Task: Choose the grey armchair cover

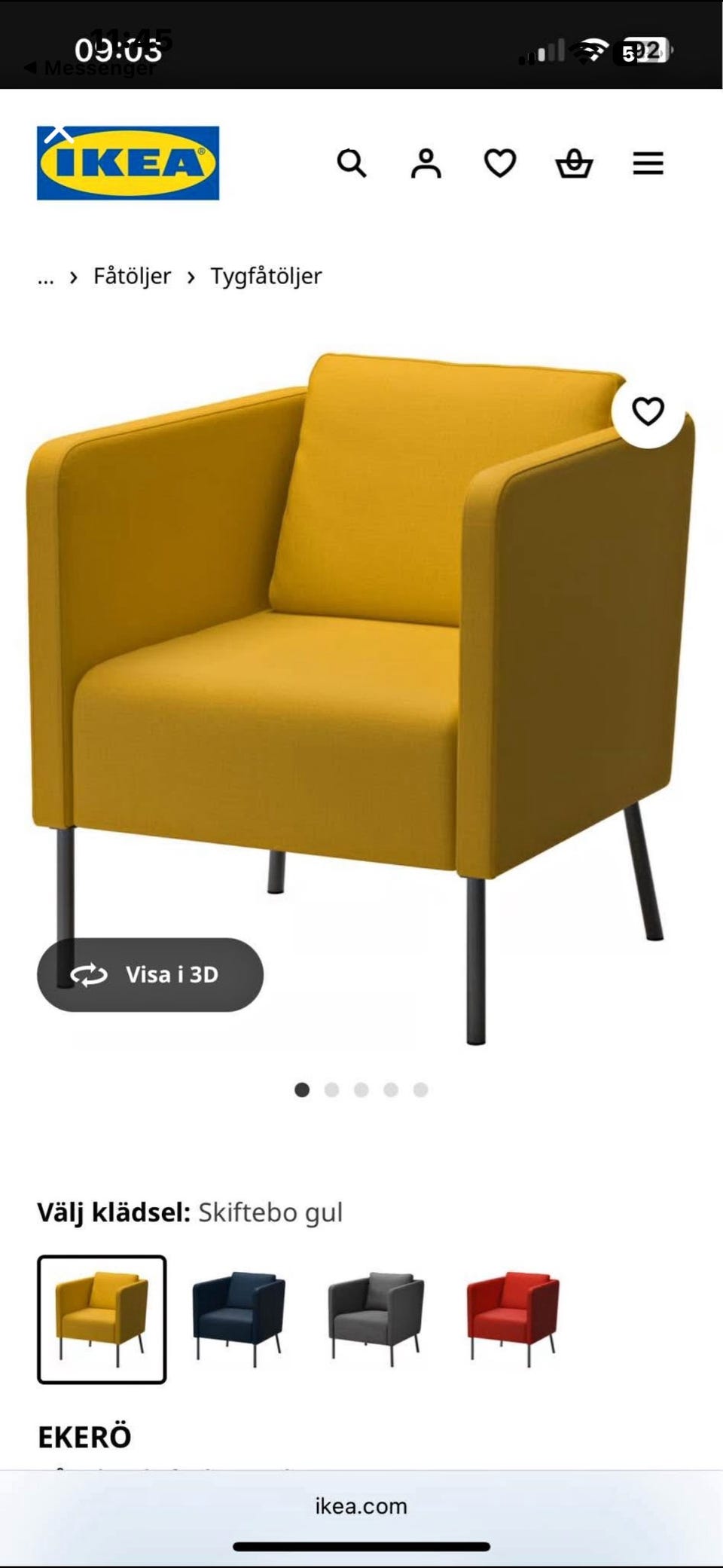Action: [x=375, y=1319]
